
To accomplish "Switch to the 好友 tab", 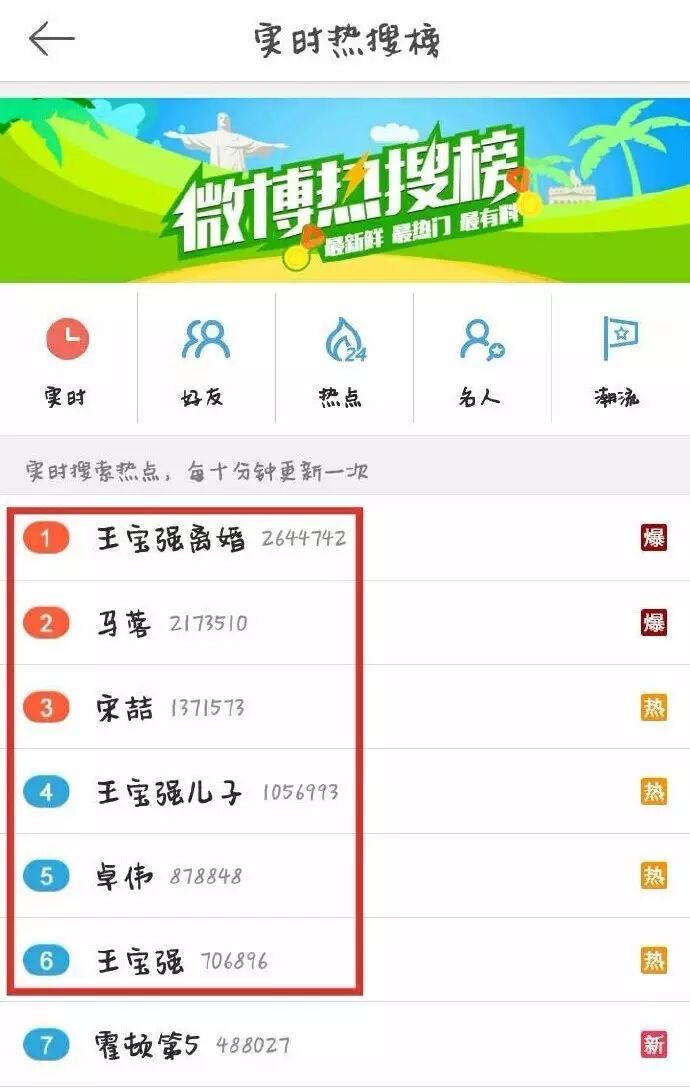I will pyautogui.click(x=205, y=360).
